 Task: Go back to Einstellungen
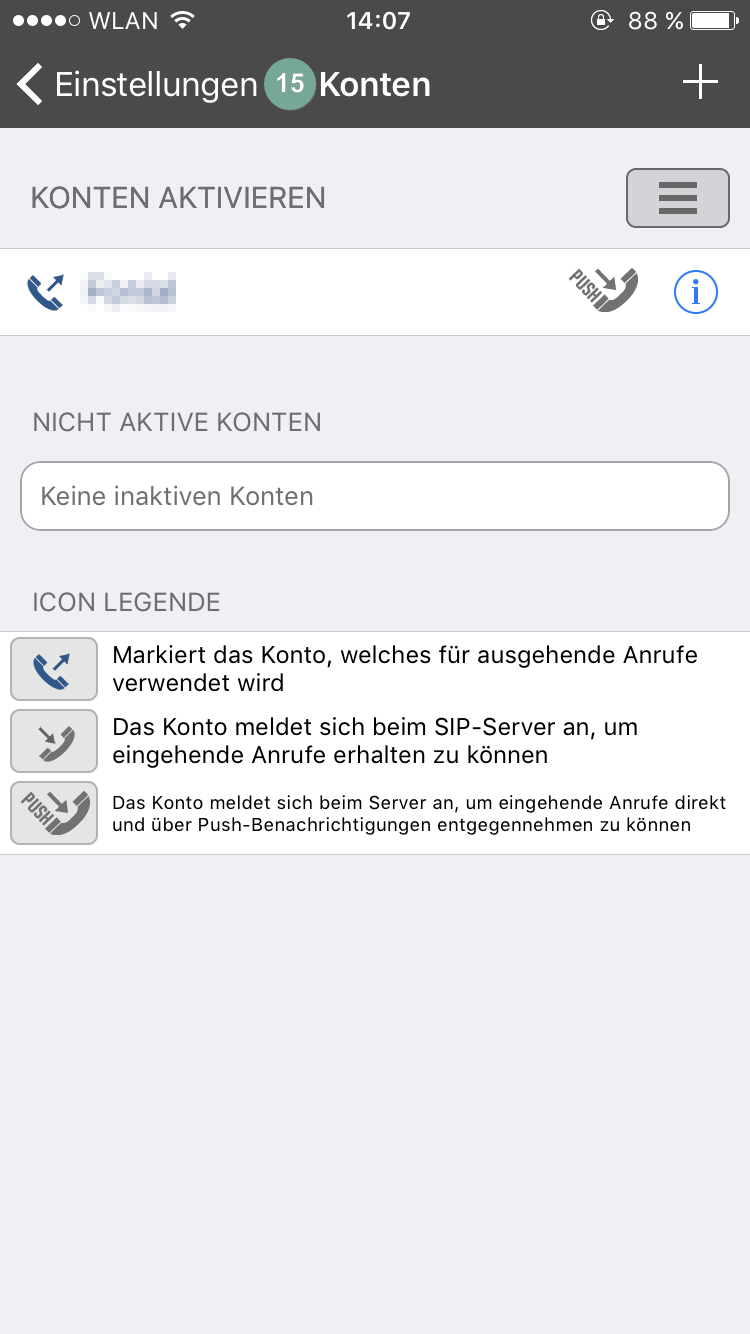pos(138,84)
